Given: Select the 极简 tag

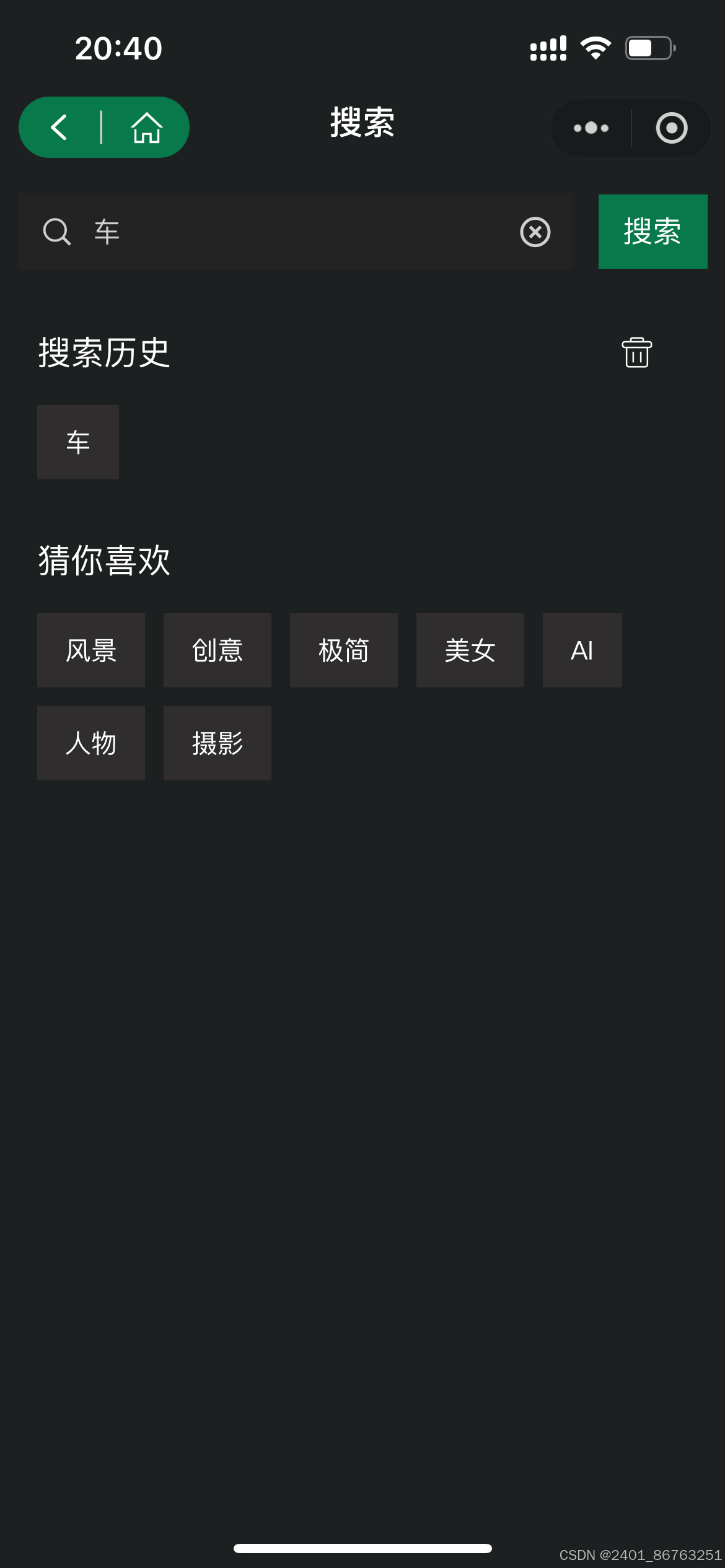Looking at the screenshot, I should 344,650.
